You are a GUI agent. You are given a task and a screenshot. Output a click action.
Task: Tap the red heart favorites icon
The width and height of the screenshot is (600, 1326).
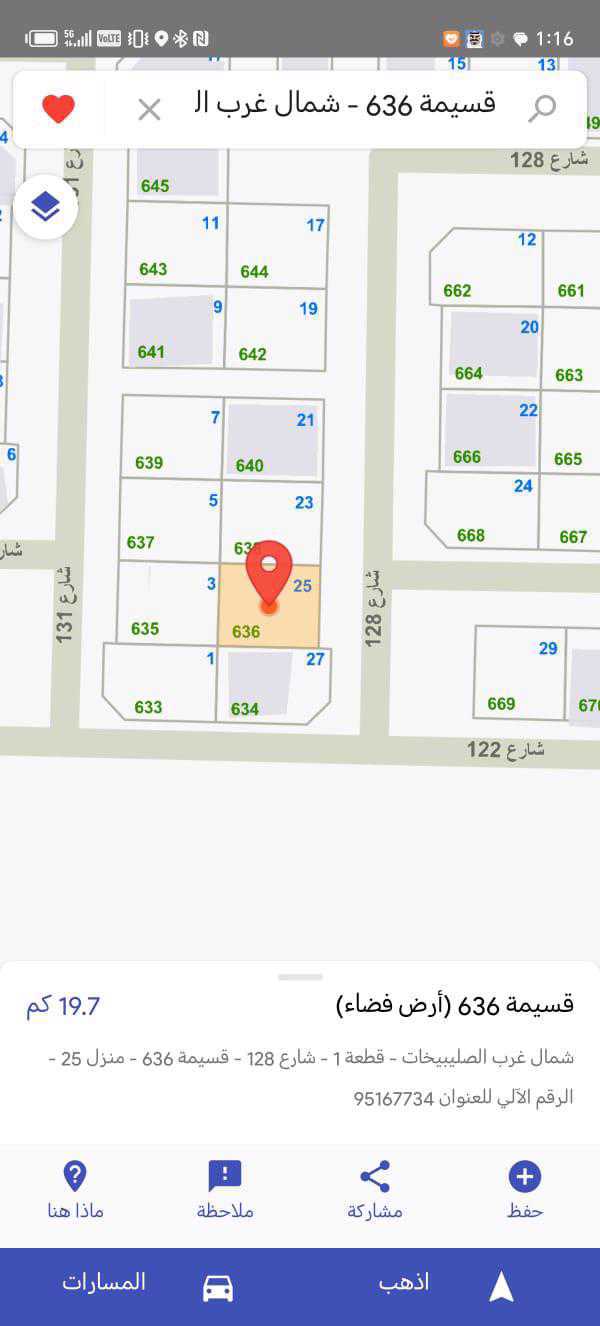pos(58,109)
